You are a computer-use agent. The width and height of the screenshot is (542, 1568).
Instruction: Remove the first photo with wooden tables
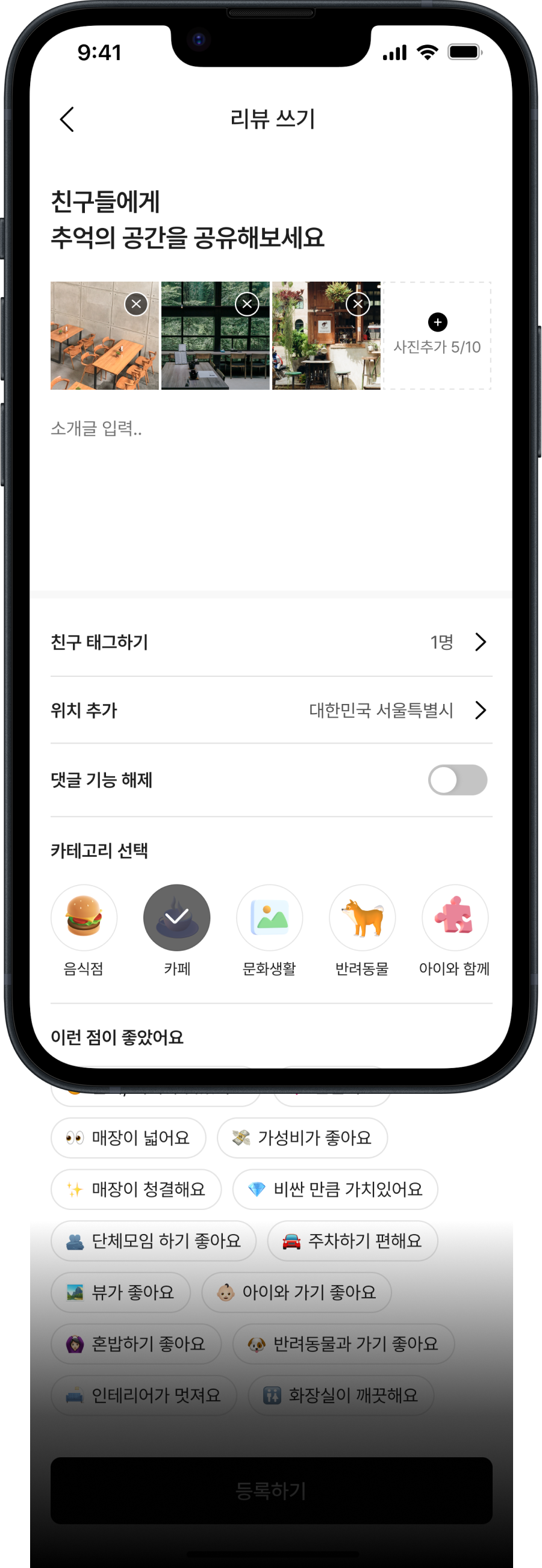pyautogui.click(x=137, y=304)
